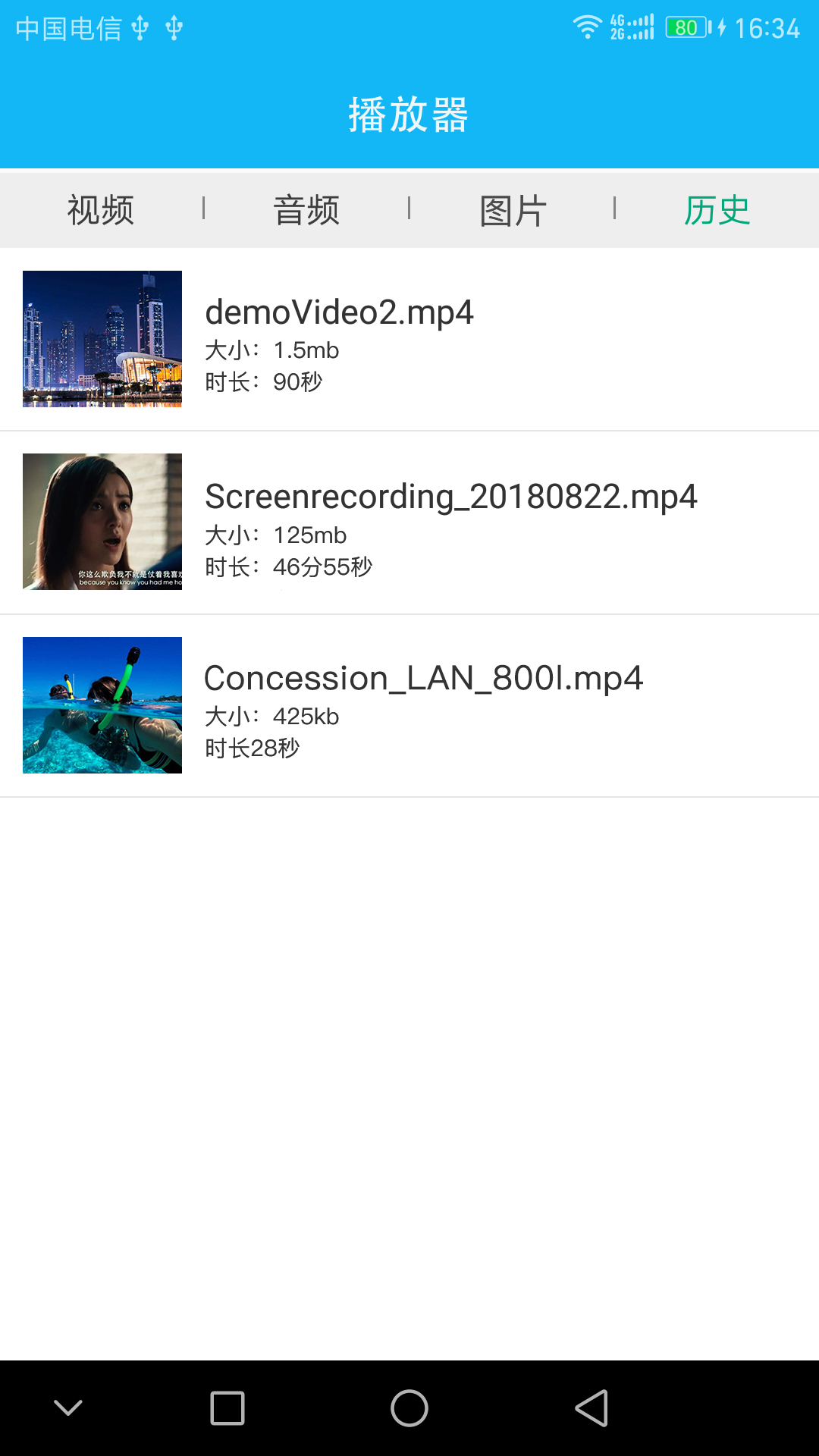Switch to the 音频 tab
This screenshot has height=1456, width=819.
coord(306,210)
